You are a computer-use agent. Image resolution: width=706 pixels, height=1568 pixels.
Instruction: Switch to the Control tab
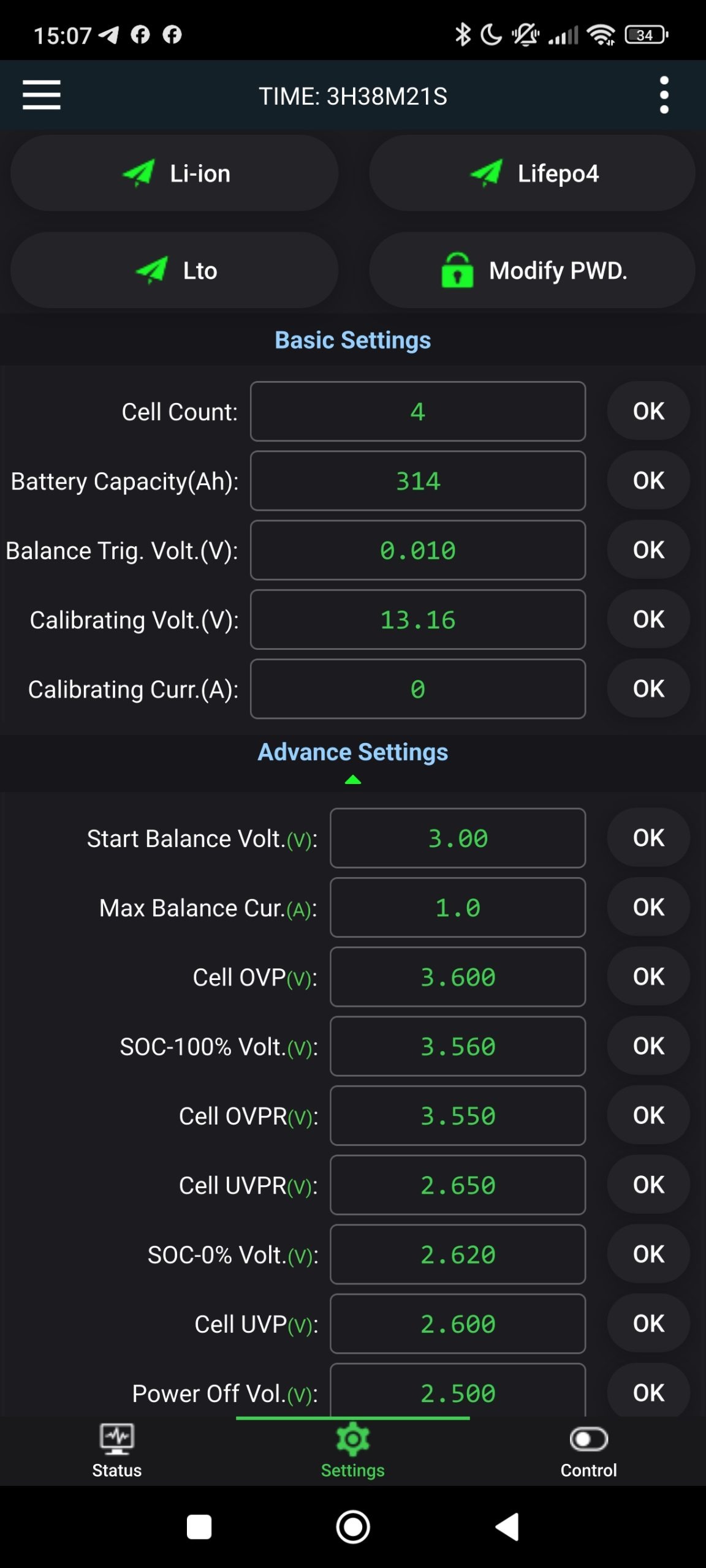coord(588,1451)
